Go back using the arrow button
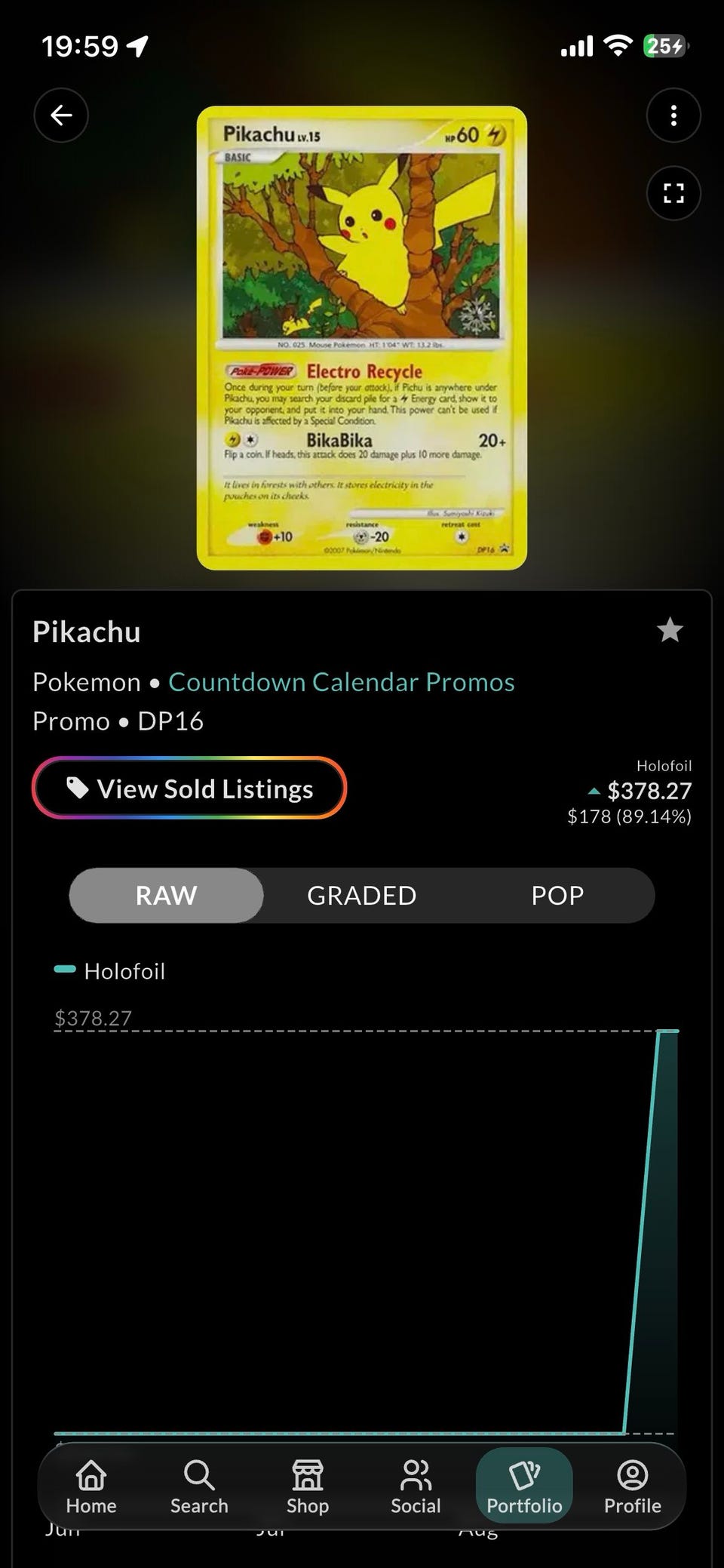724x1568 pixels. point(61,115)
